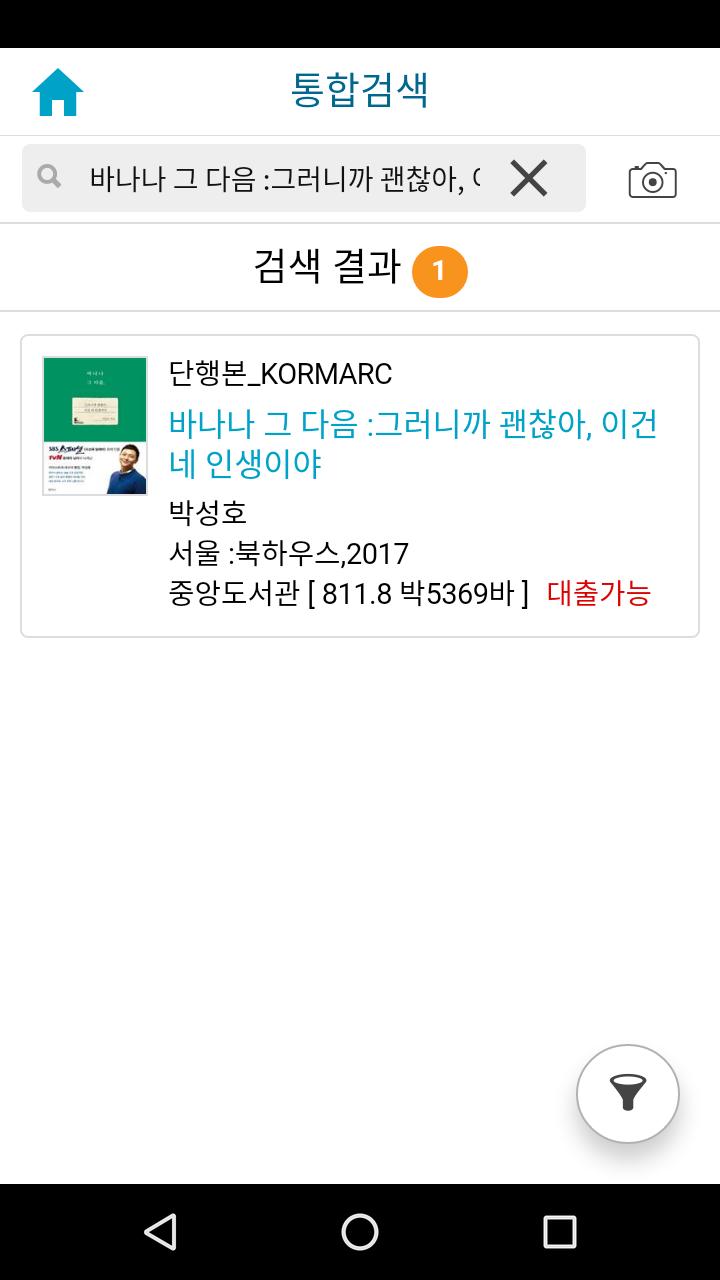
Task: Go to the home screen icon
Action: pos(58,92)
